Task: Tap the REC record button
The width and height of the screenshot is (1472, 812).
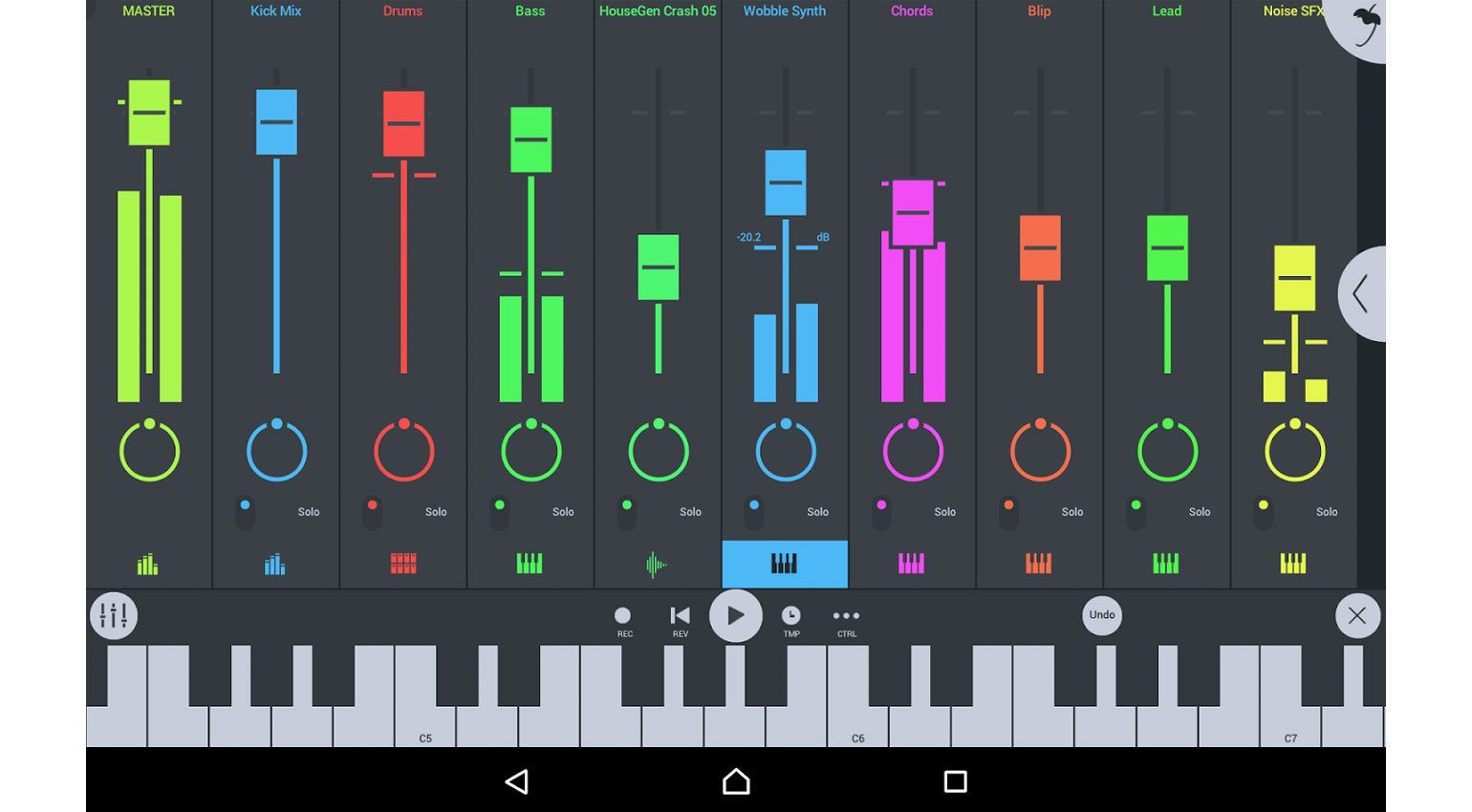Action: [x=623, y=618]
